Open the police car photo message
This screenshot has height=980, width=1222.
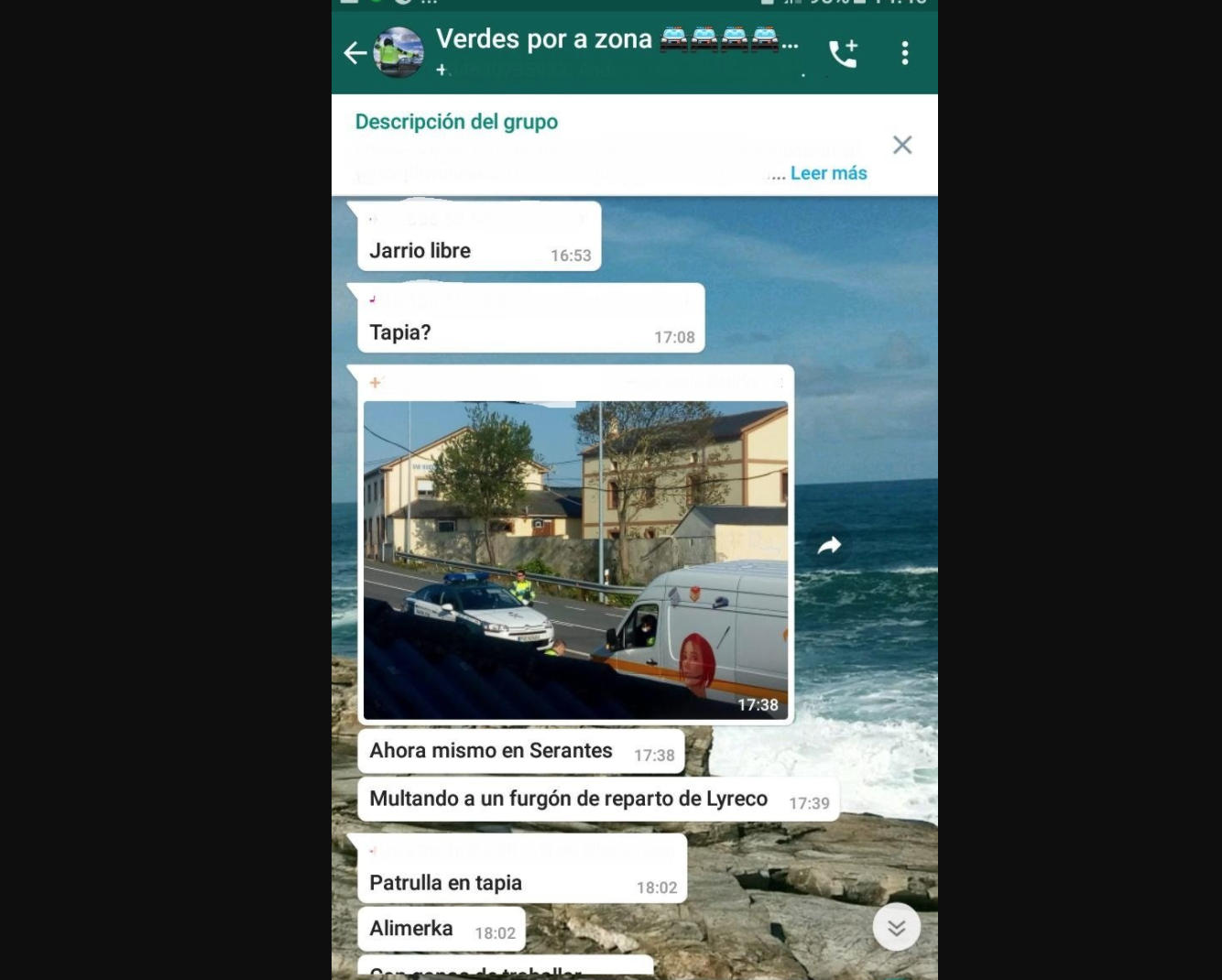pos(575,559)
